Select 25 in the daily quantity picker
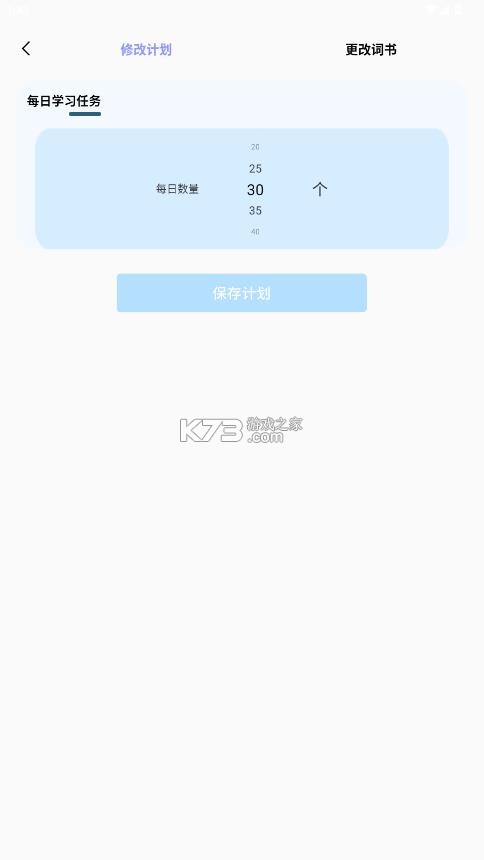This screenshot has height=860, width=484. 255,168
